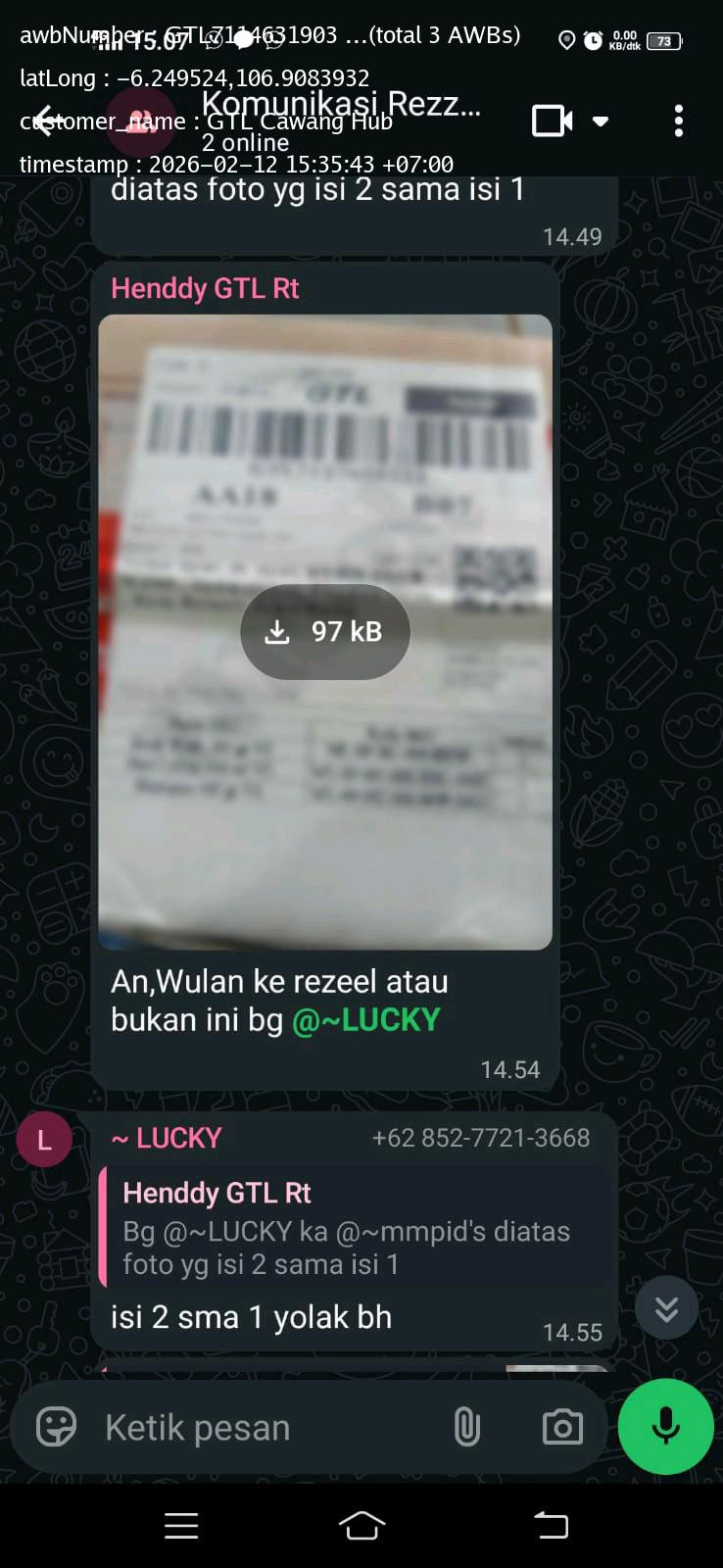Open recent apps from navigation bar
The image size is (723, 1568).
coord(181,1525)
